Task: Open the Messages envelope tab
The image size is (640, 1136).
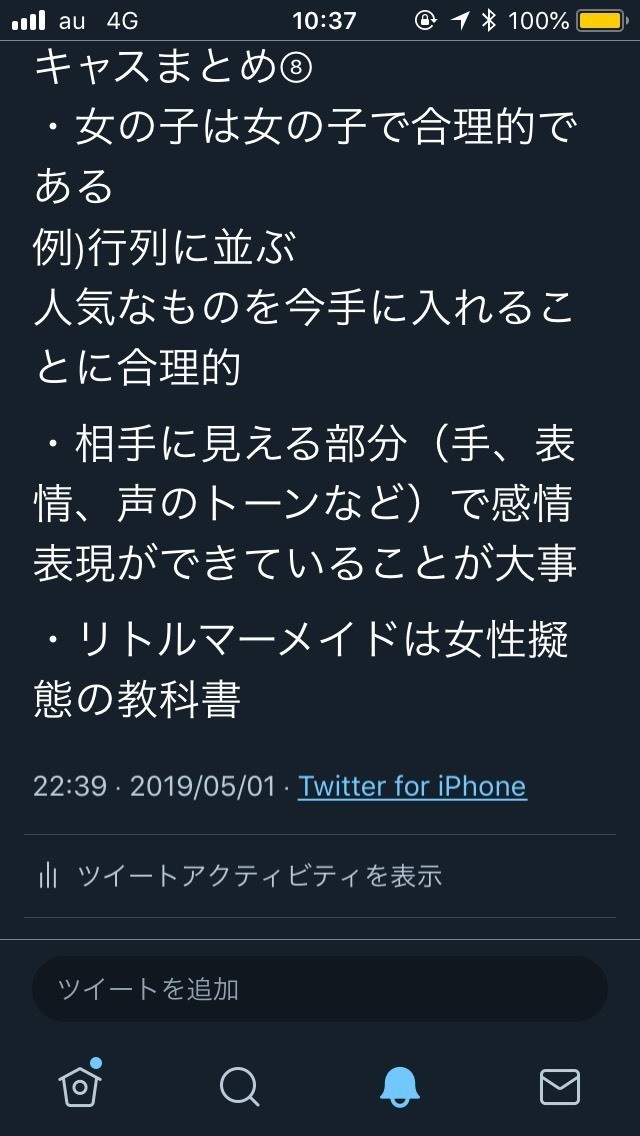Action: click(559, 1086)
